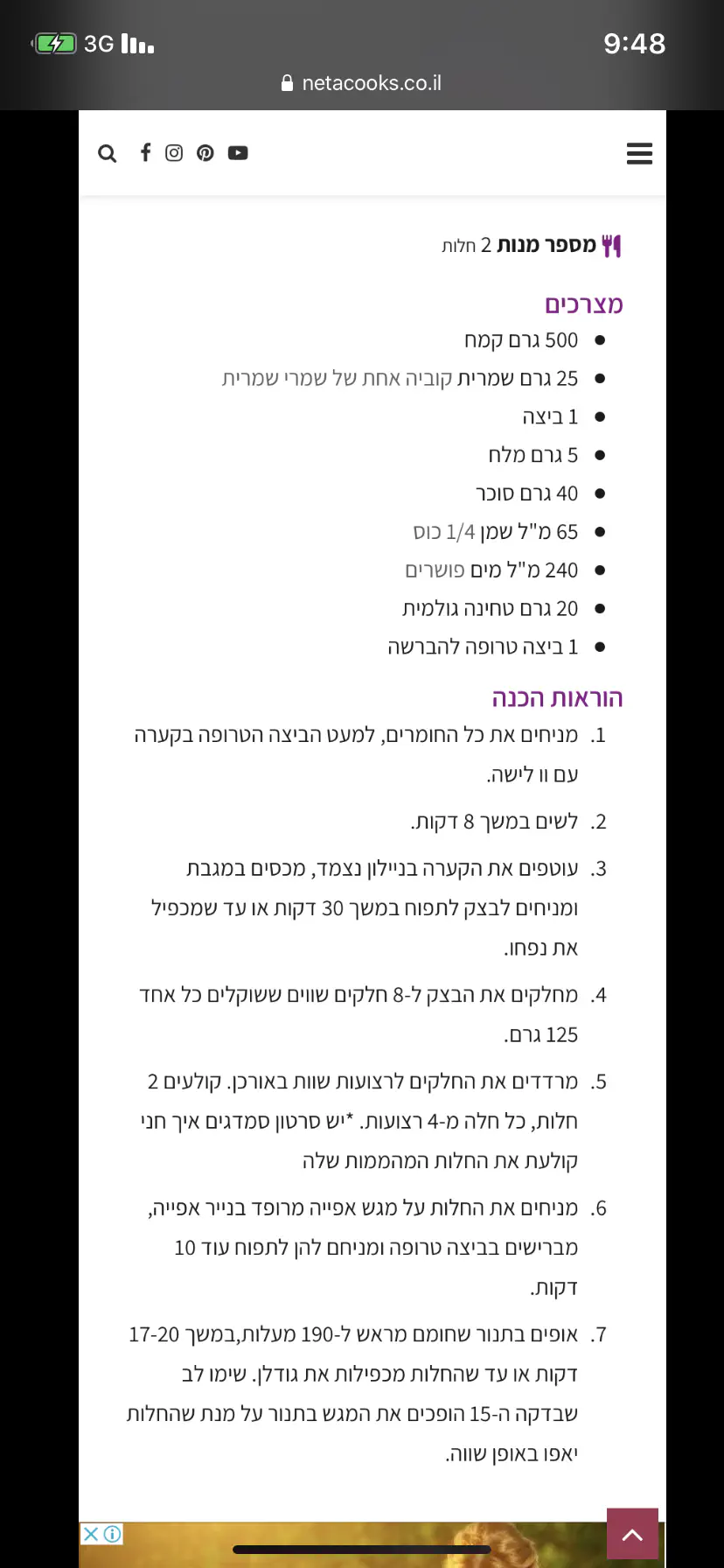Open the Pinterest page
The image size is (724, 1568).
205,153
